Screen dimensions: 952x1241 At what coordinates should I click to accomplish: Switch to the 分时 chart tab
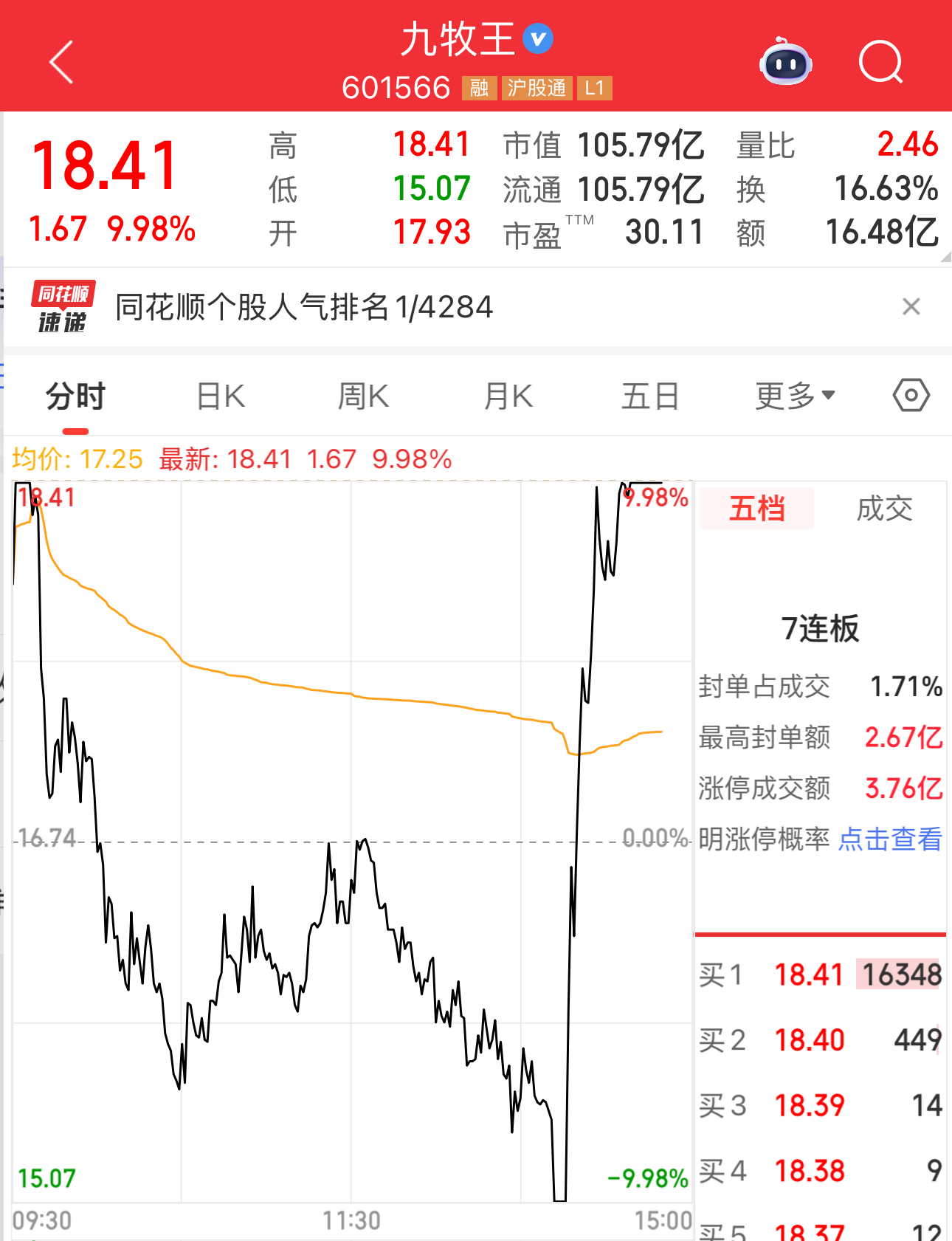click(75, 396)
